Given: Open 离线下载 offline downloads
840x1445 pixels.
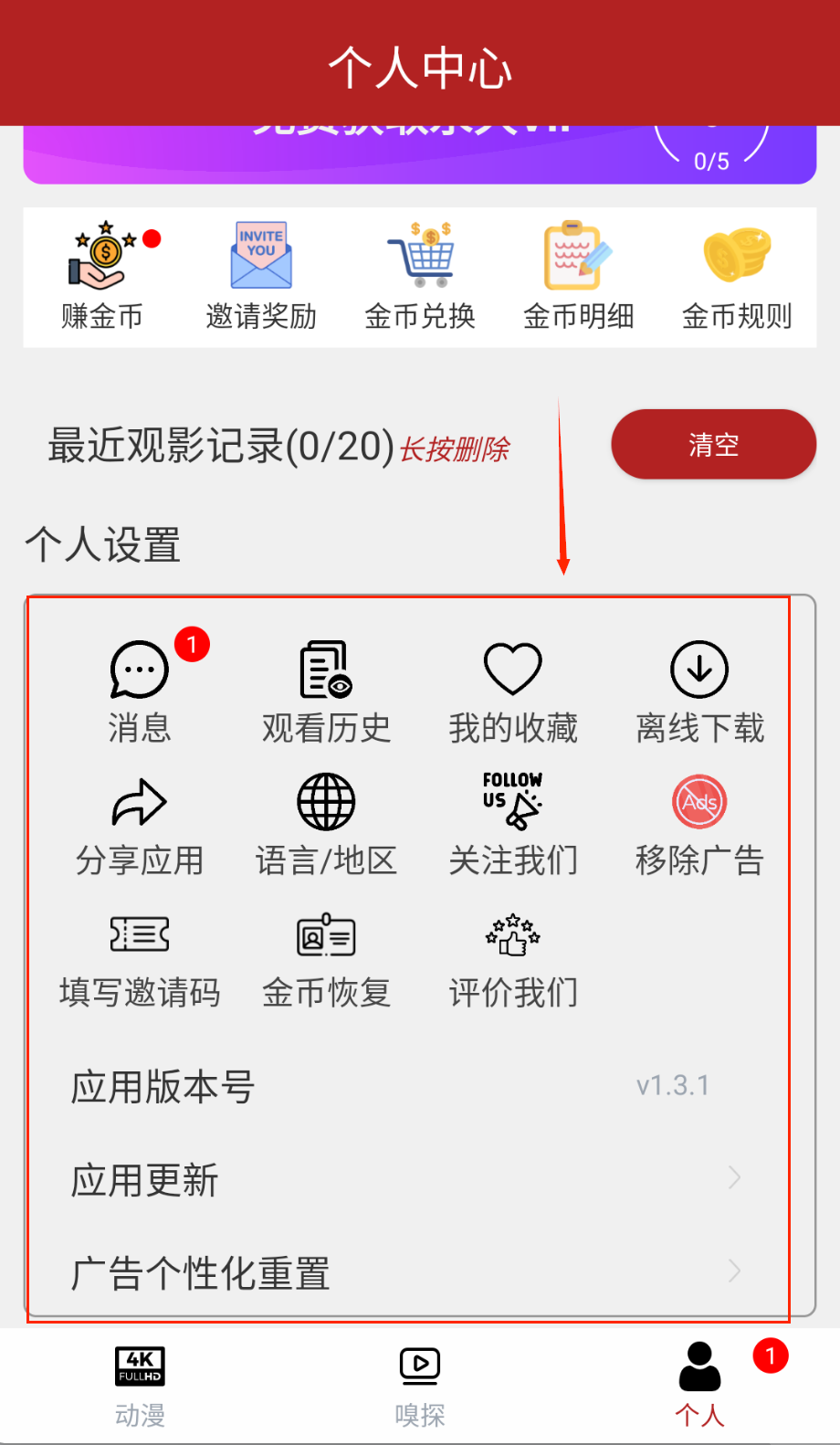Looking at the screenshot, I should [x=699, y=691].
